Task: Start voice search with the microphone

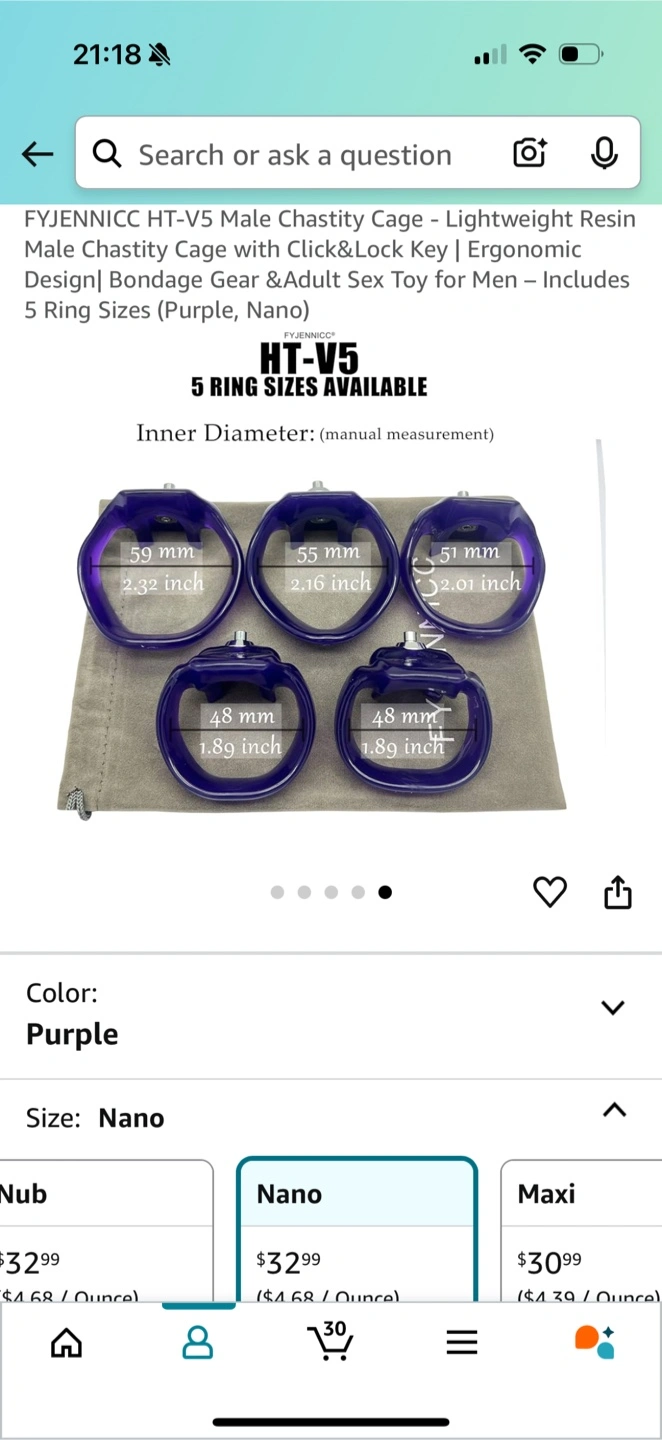Action: pos(604,153)
